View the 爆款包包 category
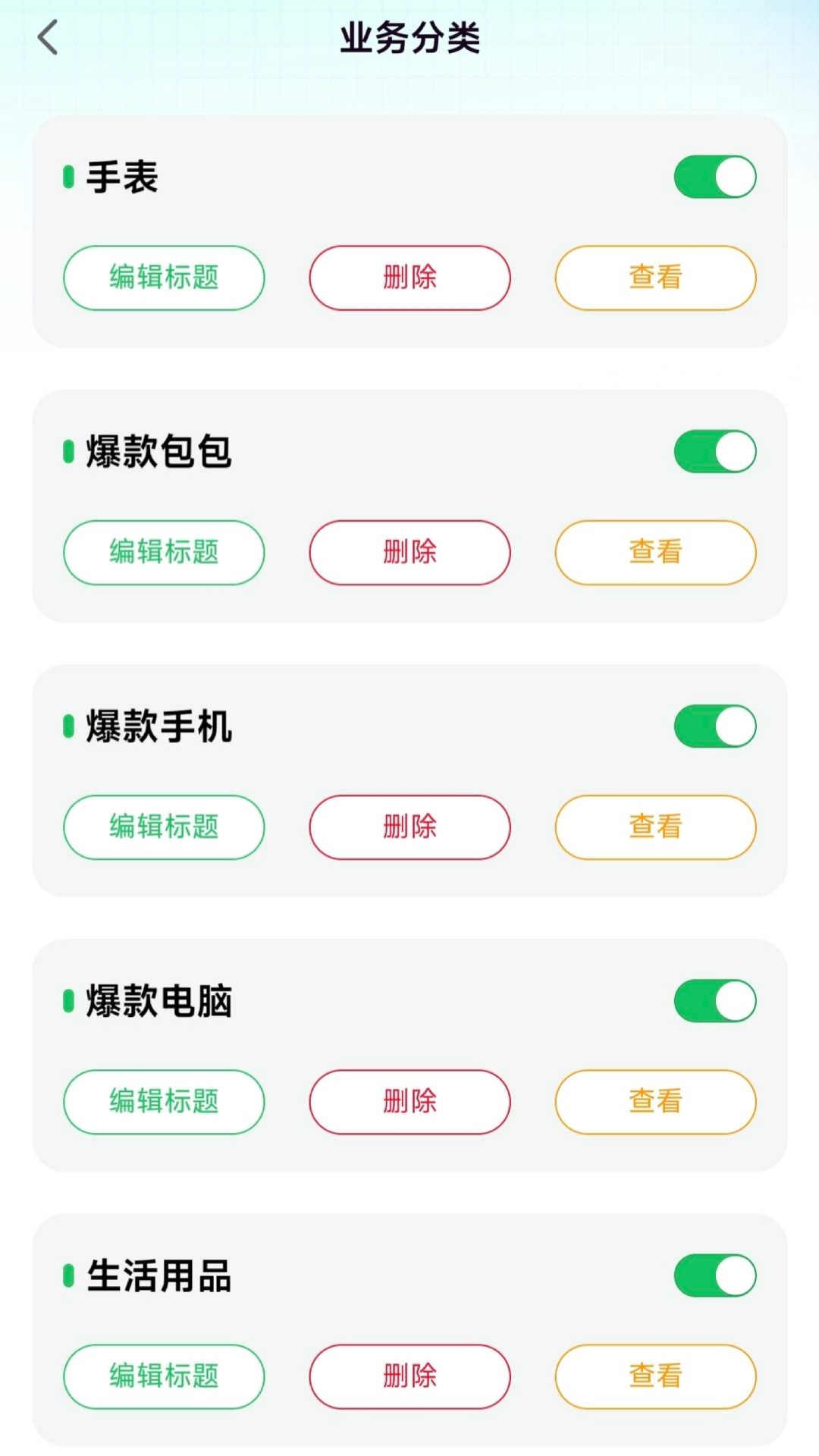 [654, 553]
